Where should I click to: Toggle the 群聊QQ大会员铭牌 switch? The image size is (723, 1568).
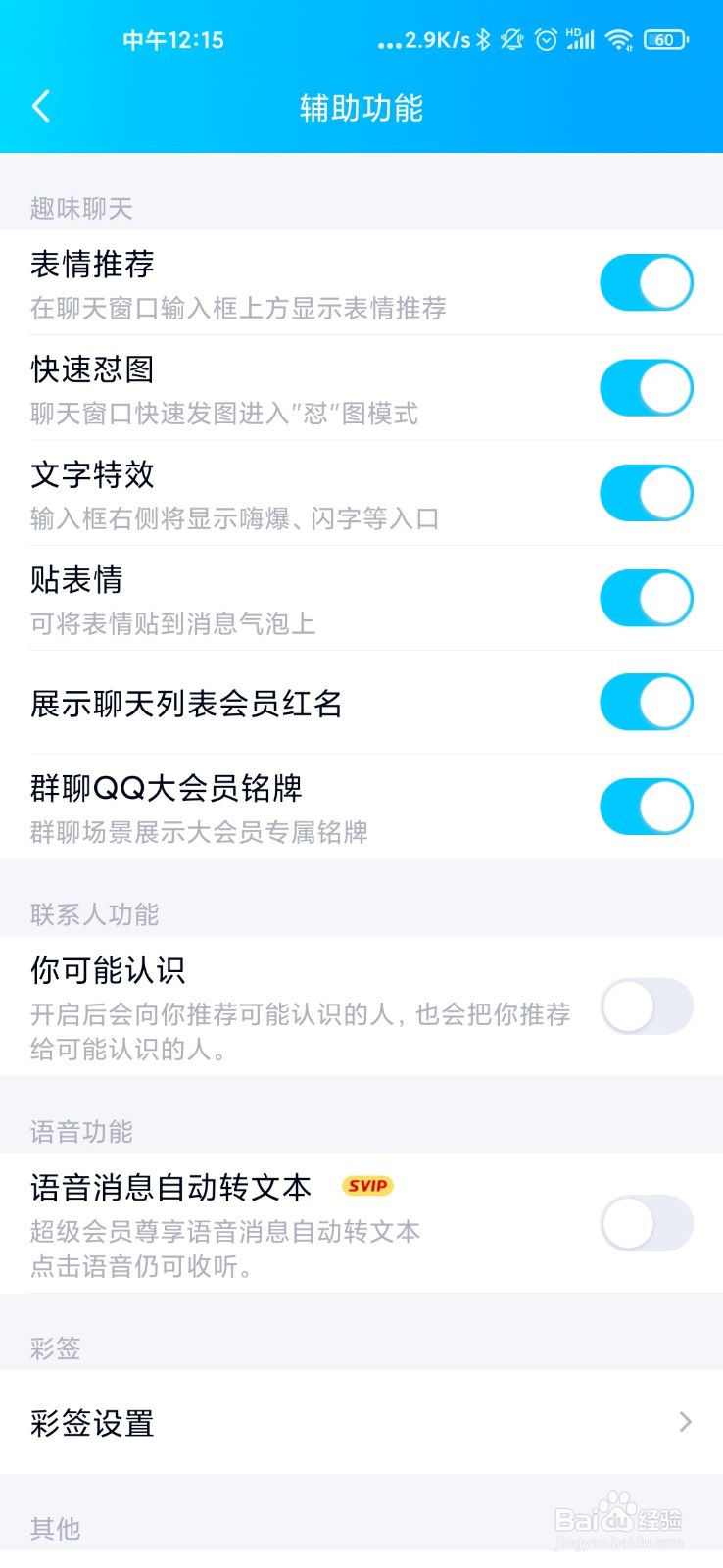(647, 808)
